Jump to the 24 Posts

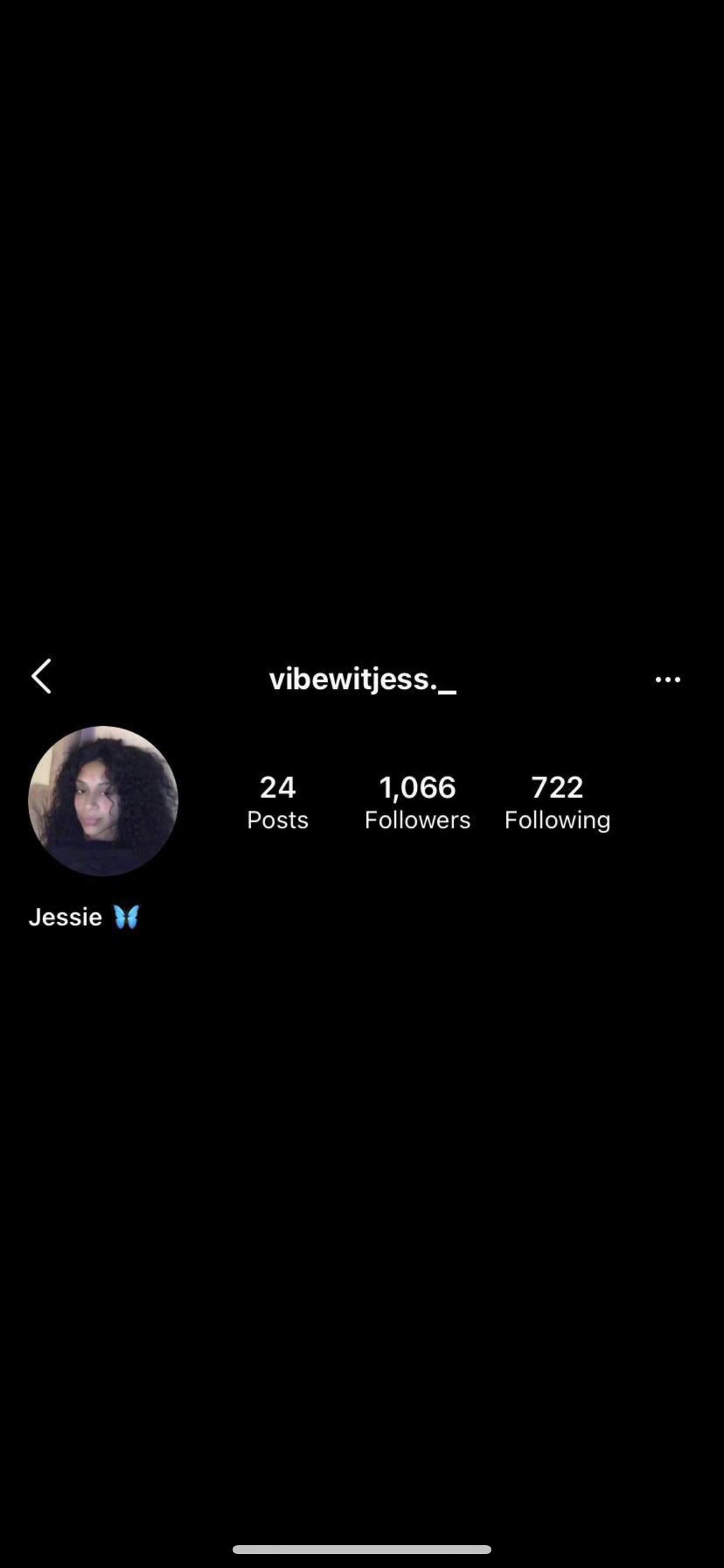[277, 801]
